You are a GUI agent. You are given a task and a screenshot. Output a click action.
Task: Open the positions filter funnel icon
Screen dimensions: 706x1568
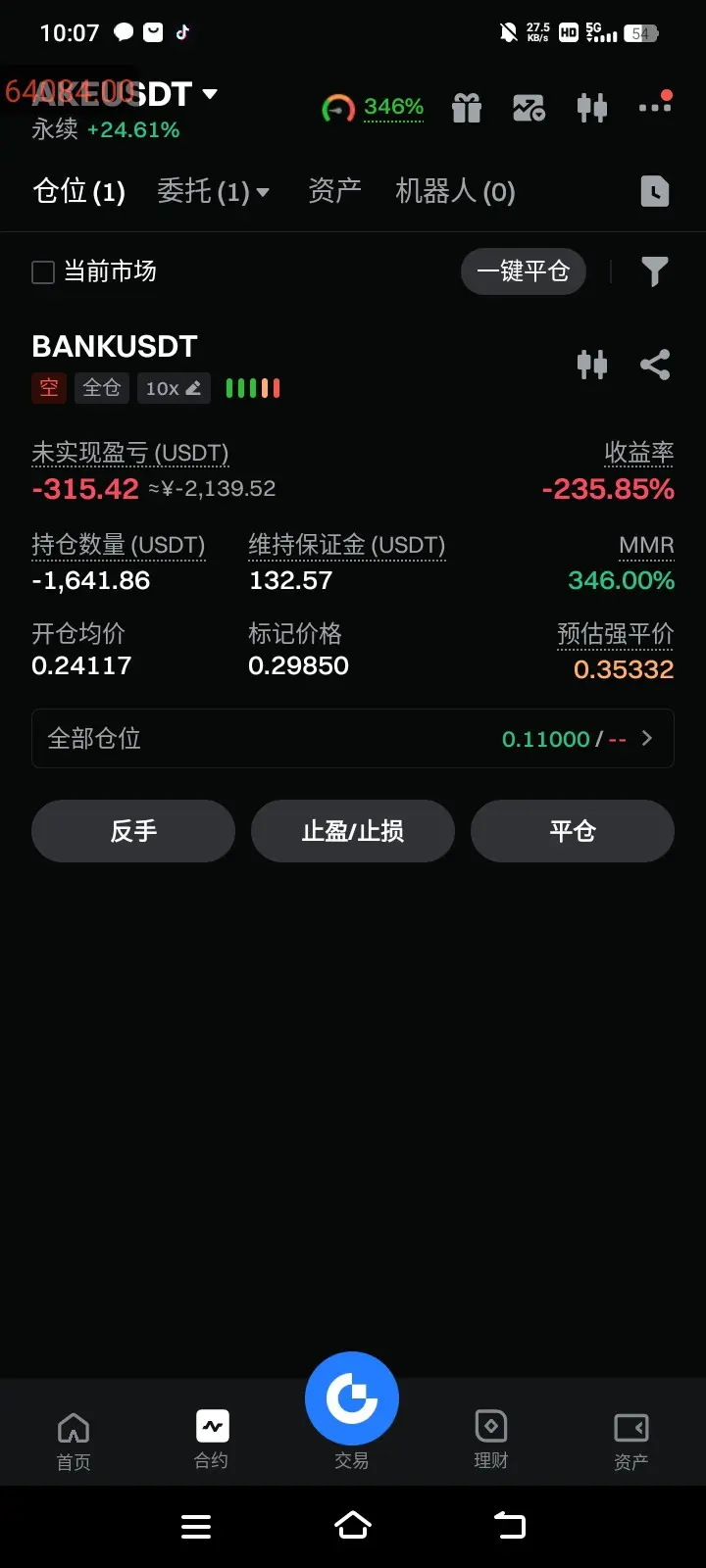click(x=654, y=271)
